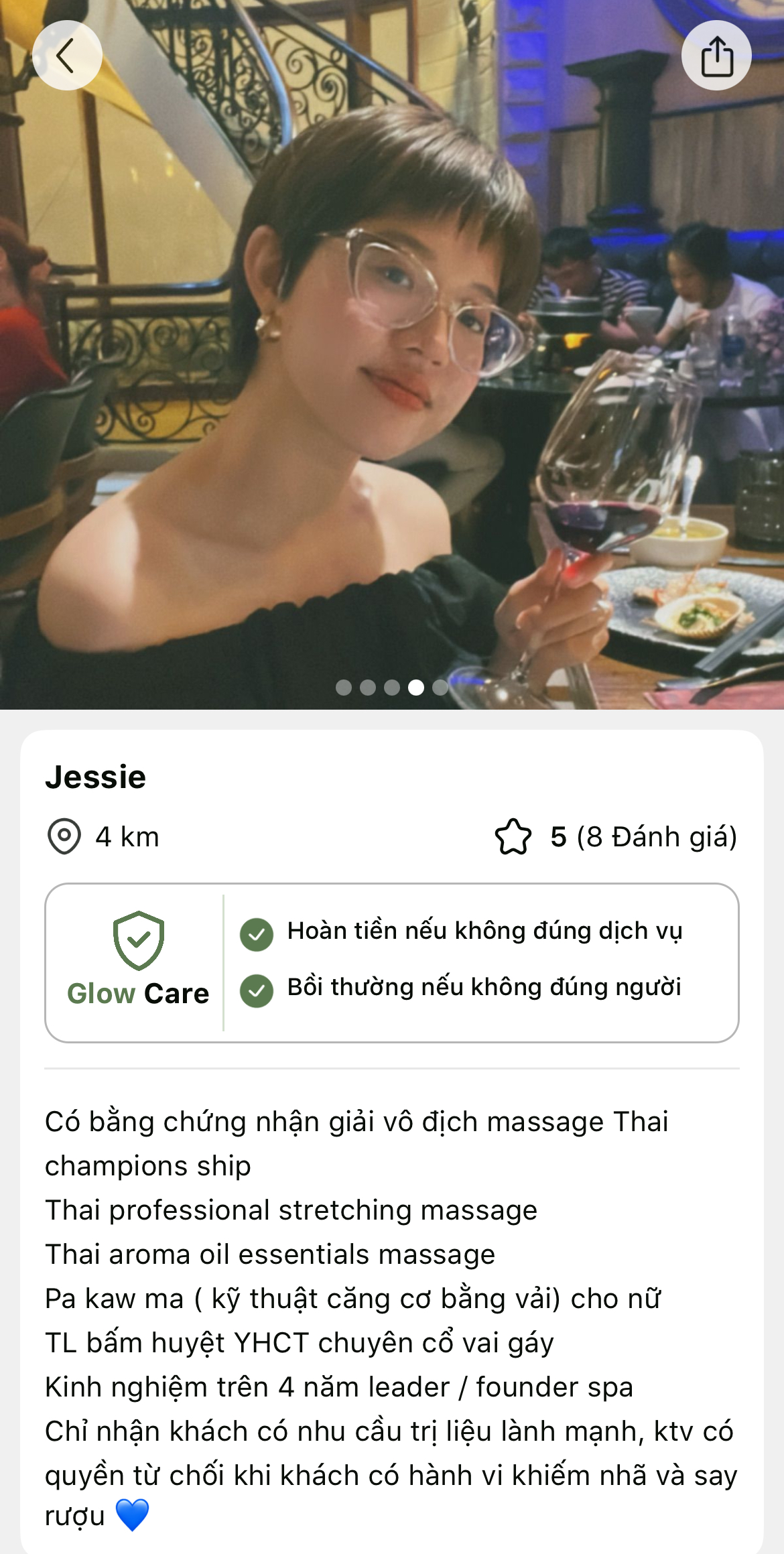The width and height of the screenshot is (784, 1554).
Task: Tap the photo carousel page indicator dots
Action: click(x=392, y=688)
